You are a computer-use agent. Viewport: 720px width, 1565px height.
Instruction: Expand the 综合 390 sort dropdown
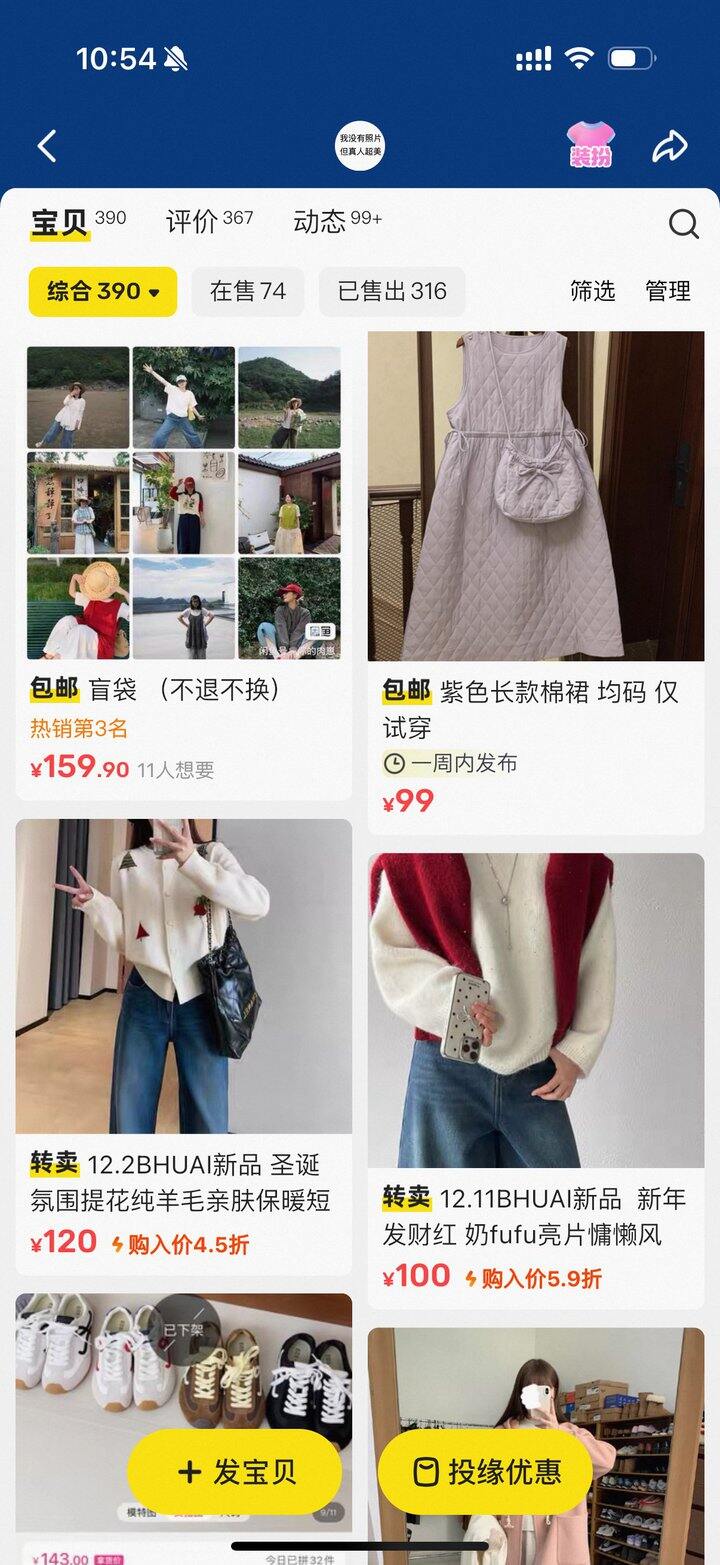coord(103,291)
